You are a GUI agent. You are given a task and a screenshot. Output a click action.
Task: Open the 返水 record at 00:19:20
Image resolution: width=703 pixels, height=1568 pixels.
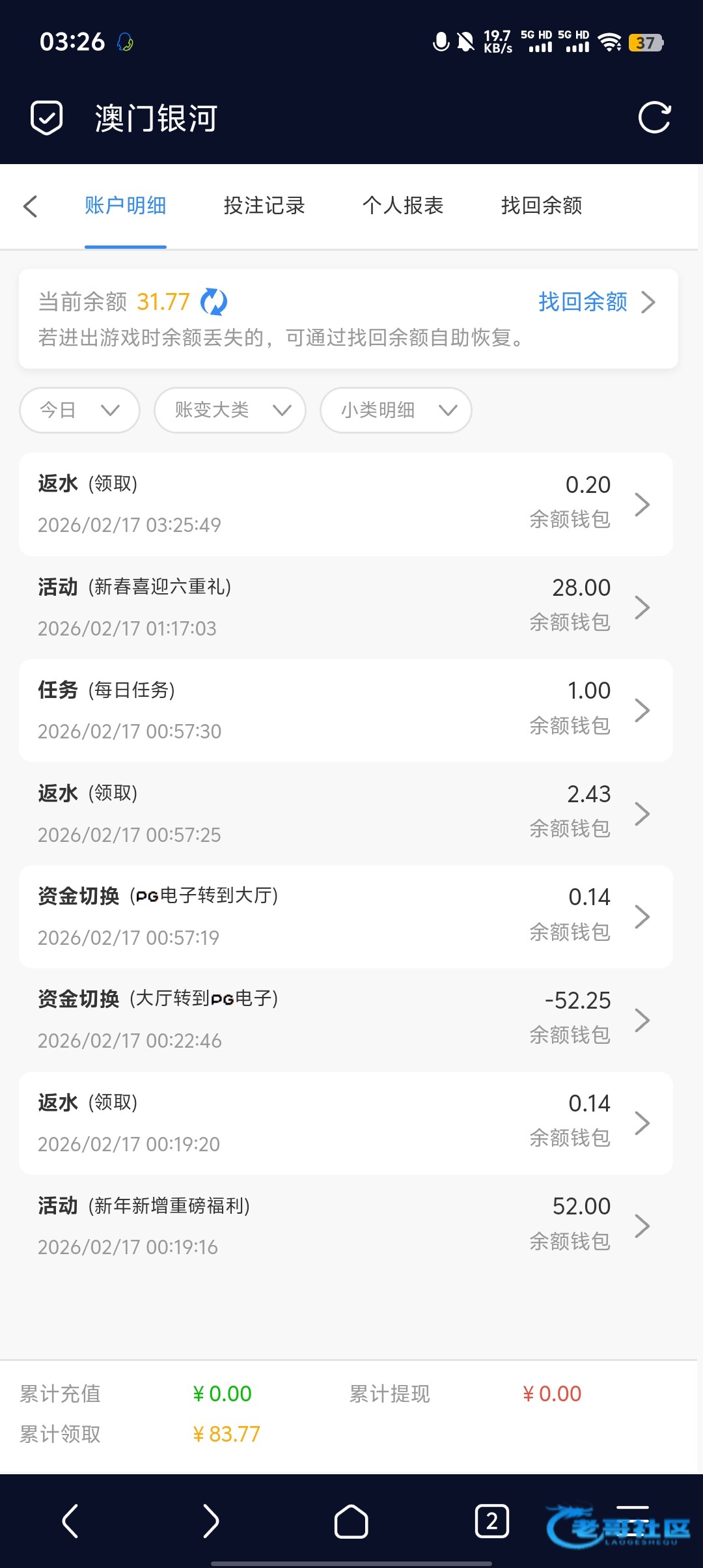click(346, 1123)
